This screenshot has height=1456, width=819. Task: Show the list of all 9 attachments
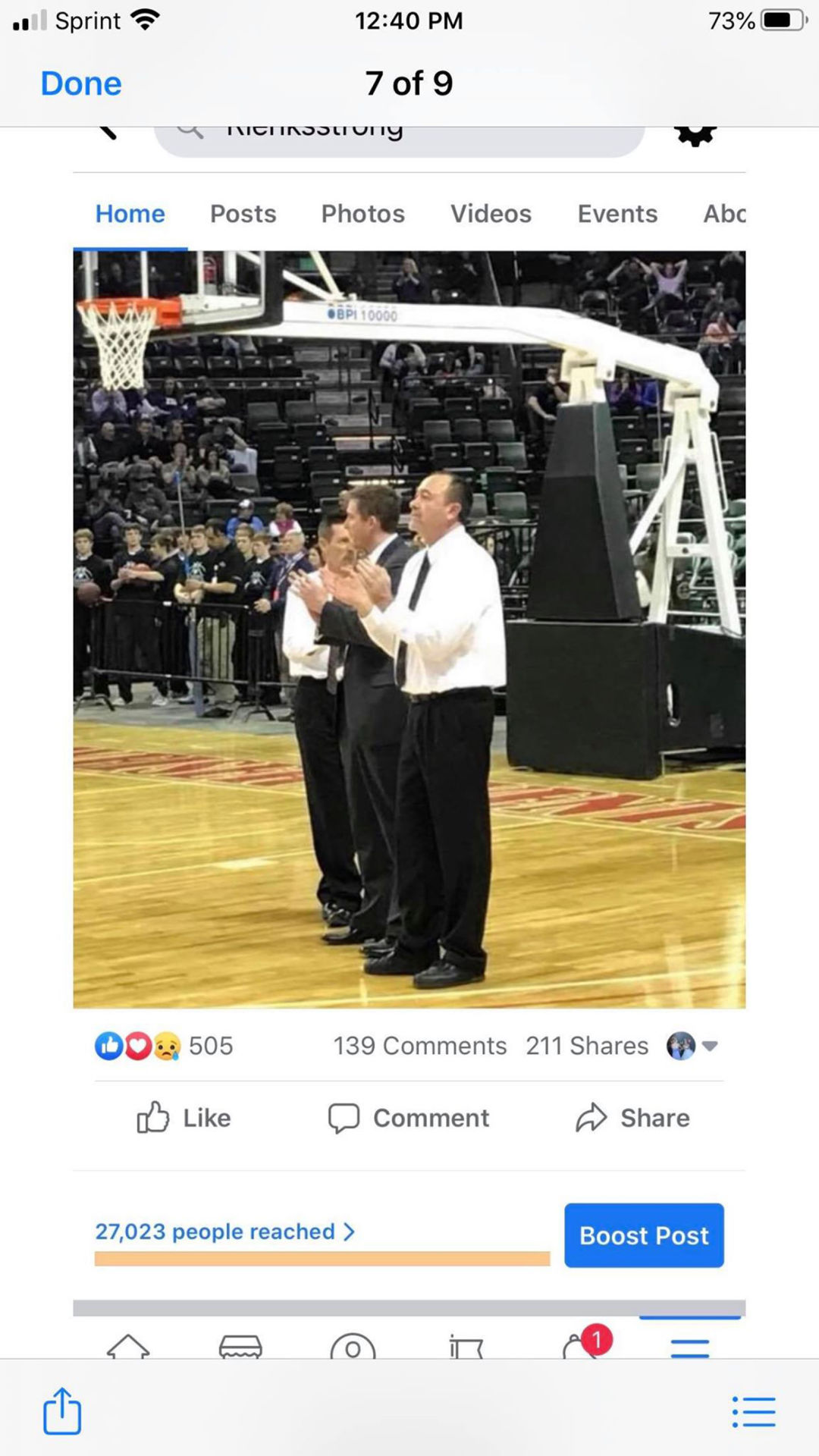(754, 1412)
